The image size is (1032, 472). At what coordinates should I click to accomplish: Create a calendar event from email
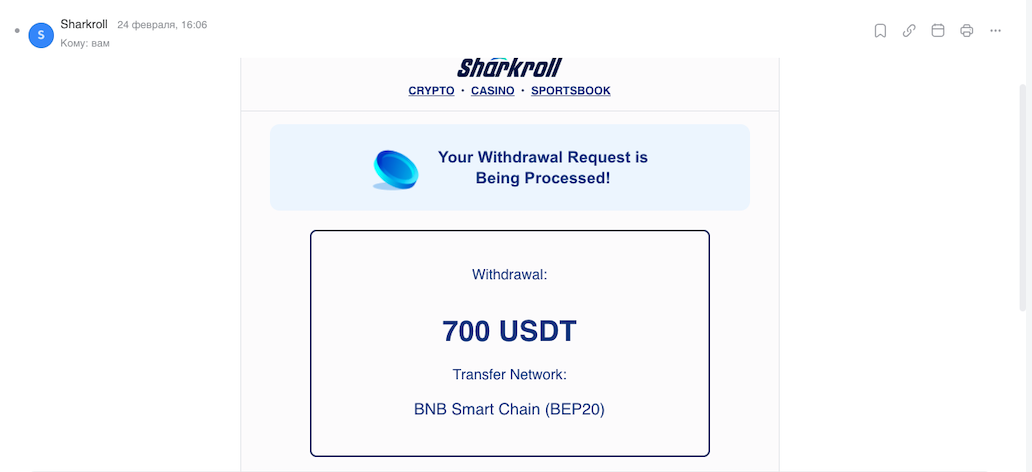[938, 31]
